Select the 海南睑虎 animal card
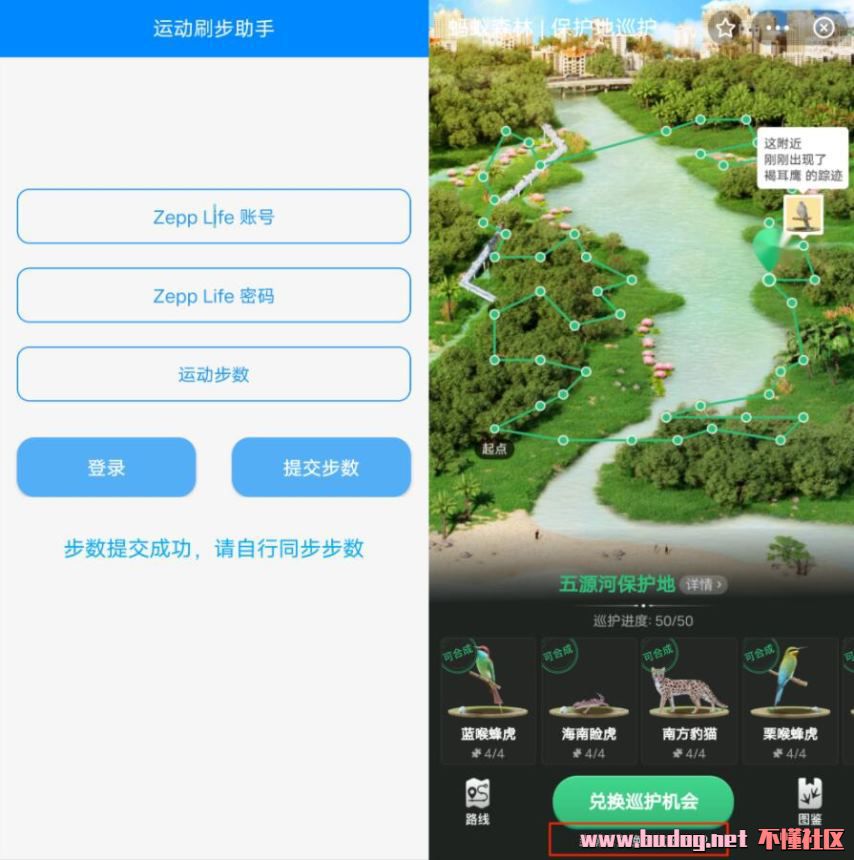The height and width of the screenshot is (860, 854). [589, 700]
